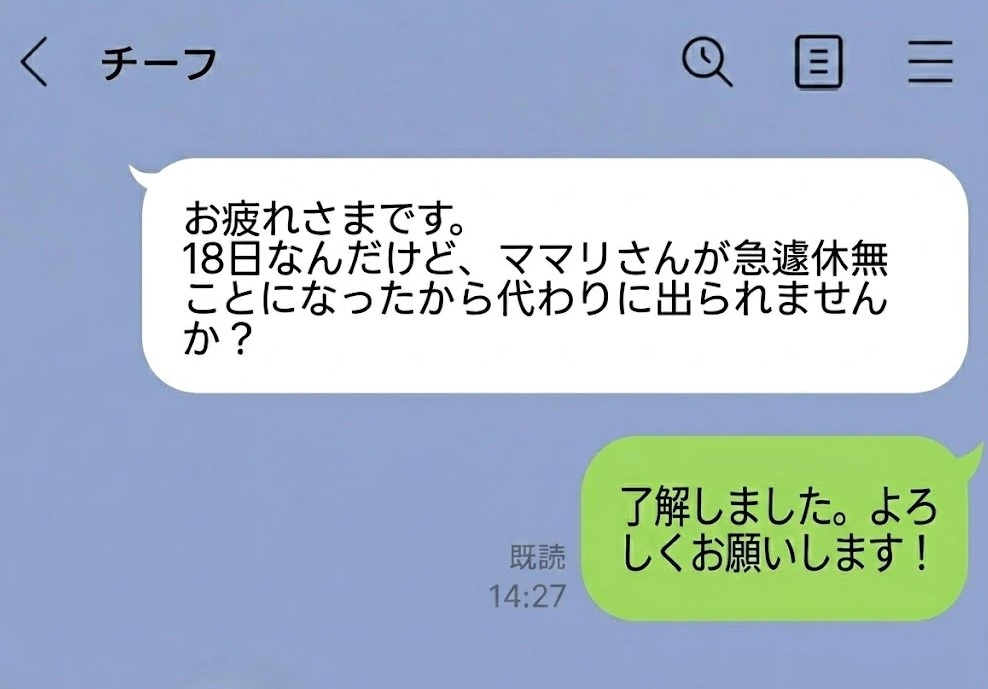The width and height of the screenshot is (988, 689).
Task: Search within the チーフ conversation
Action: tap(707, 62)
